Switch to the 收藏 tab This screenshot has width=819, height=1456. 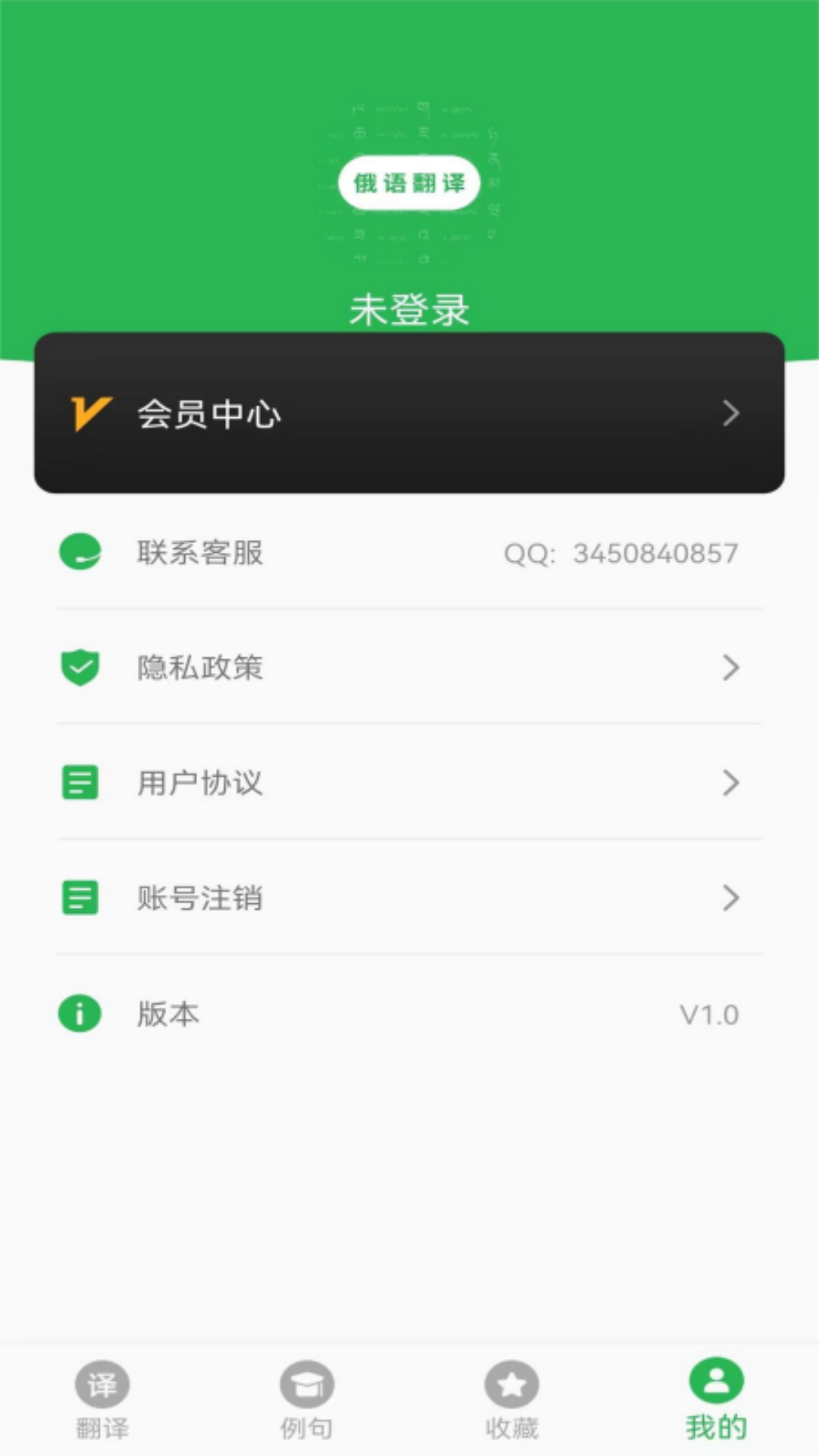tap(512, 1399)
